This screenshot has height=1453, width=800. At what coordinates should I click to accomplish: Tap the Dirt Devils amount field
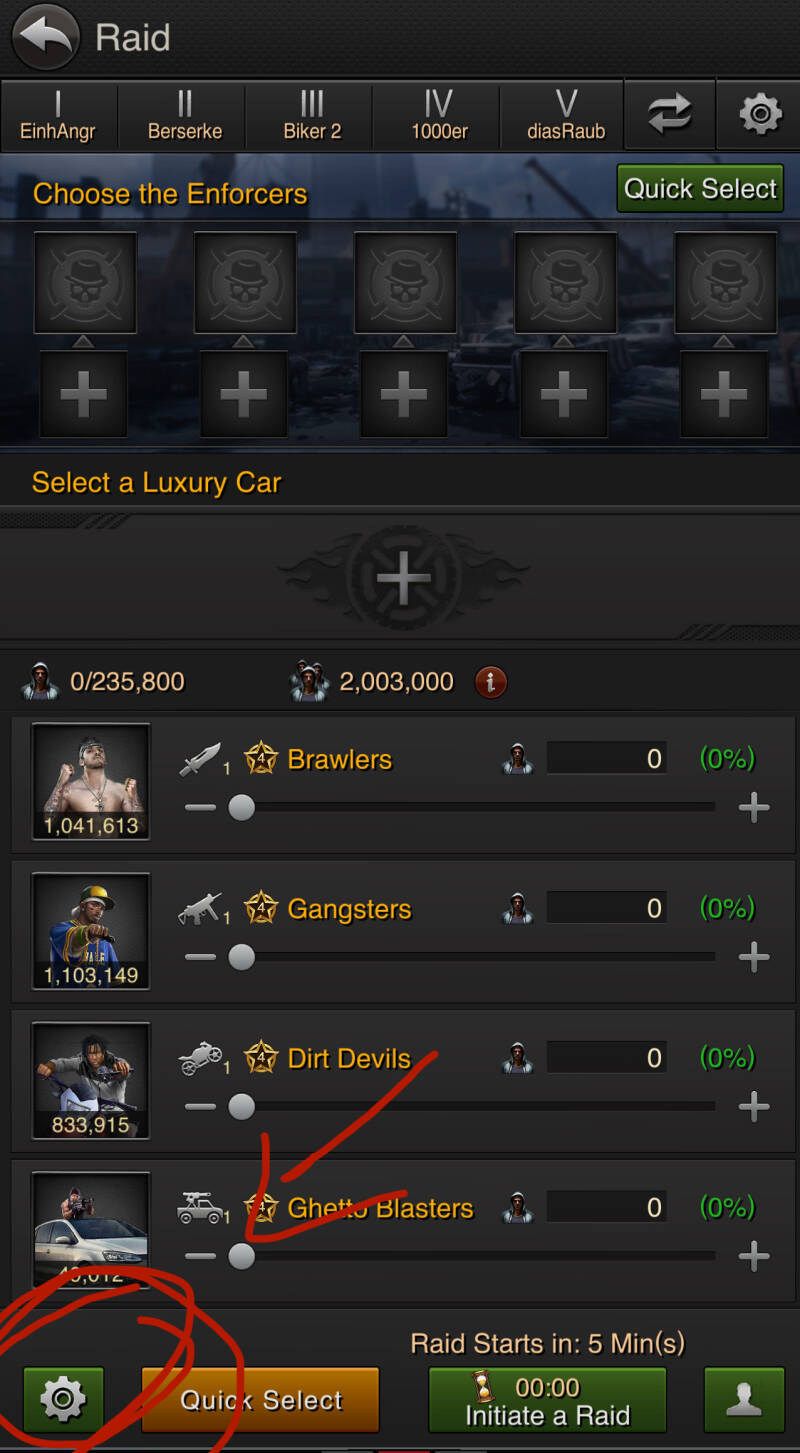pos(607,1058)
